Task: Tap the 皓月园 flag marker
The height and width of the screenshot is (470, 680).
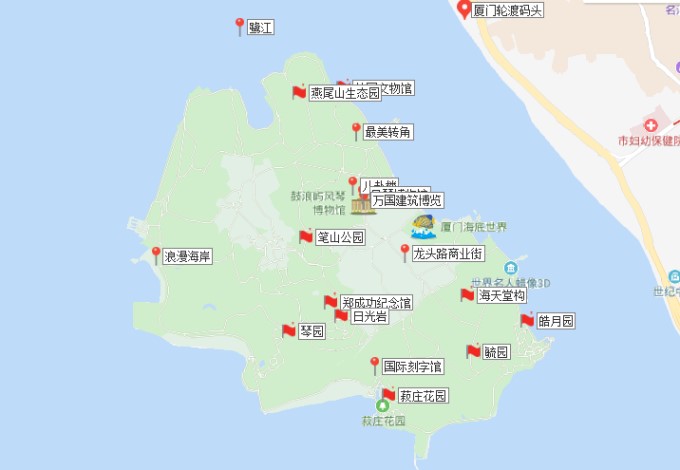Action: coord(527,321)
